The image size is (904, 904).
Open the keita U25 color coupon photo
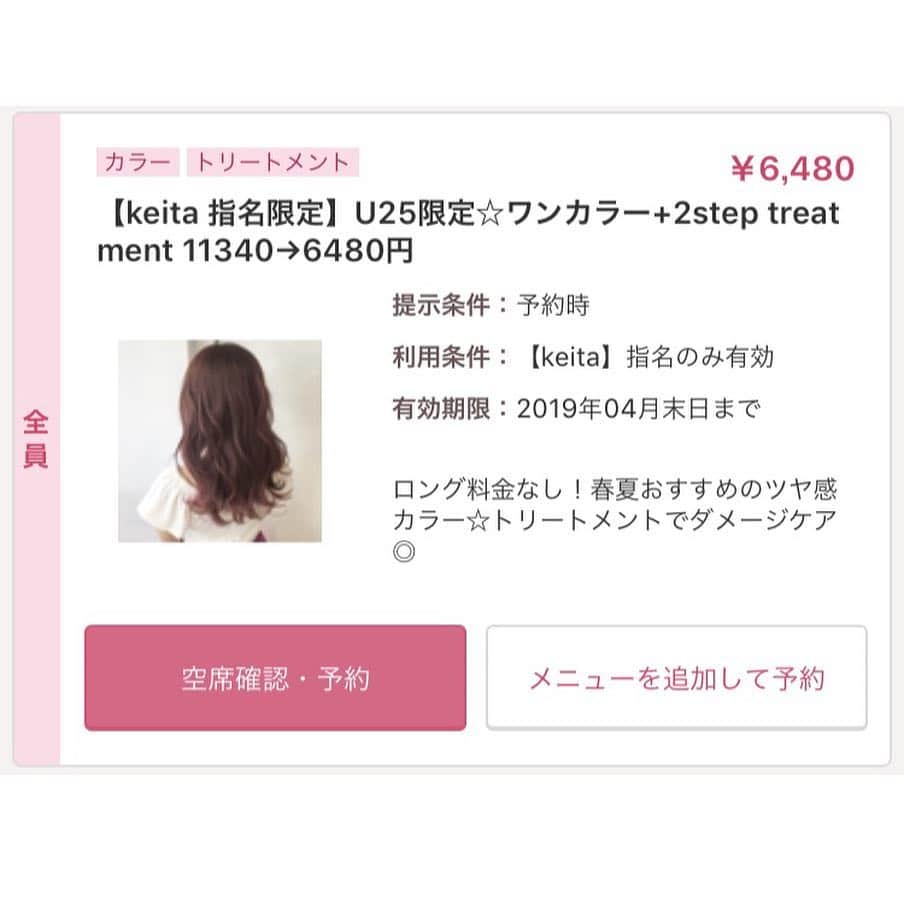pyautogui.click(x=220, y=441)
